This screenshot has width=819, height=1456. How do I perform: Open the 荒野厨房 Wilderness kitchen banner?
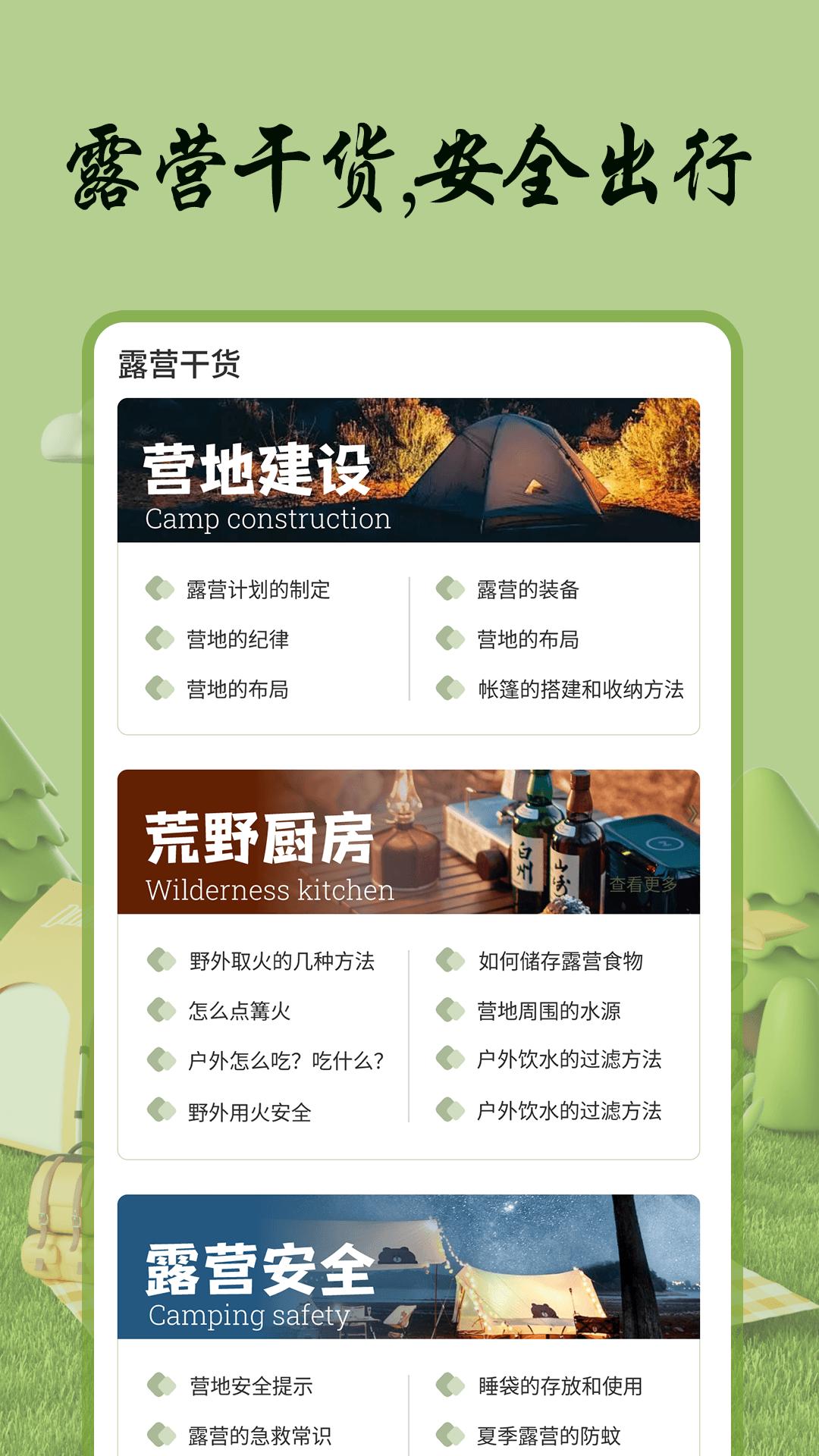pos(409,842)
